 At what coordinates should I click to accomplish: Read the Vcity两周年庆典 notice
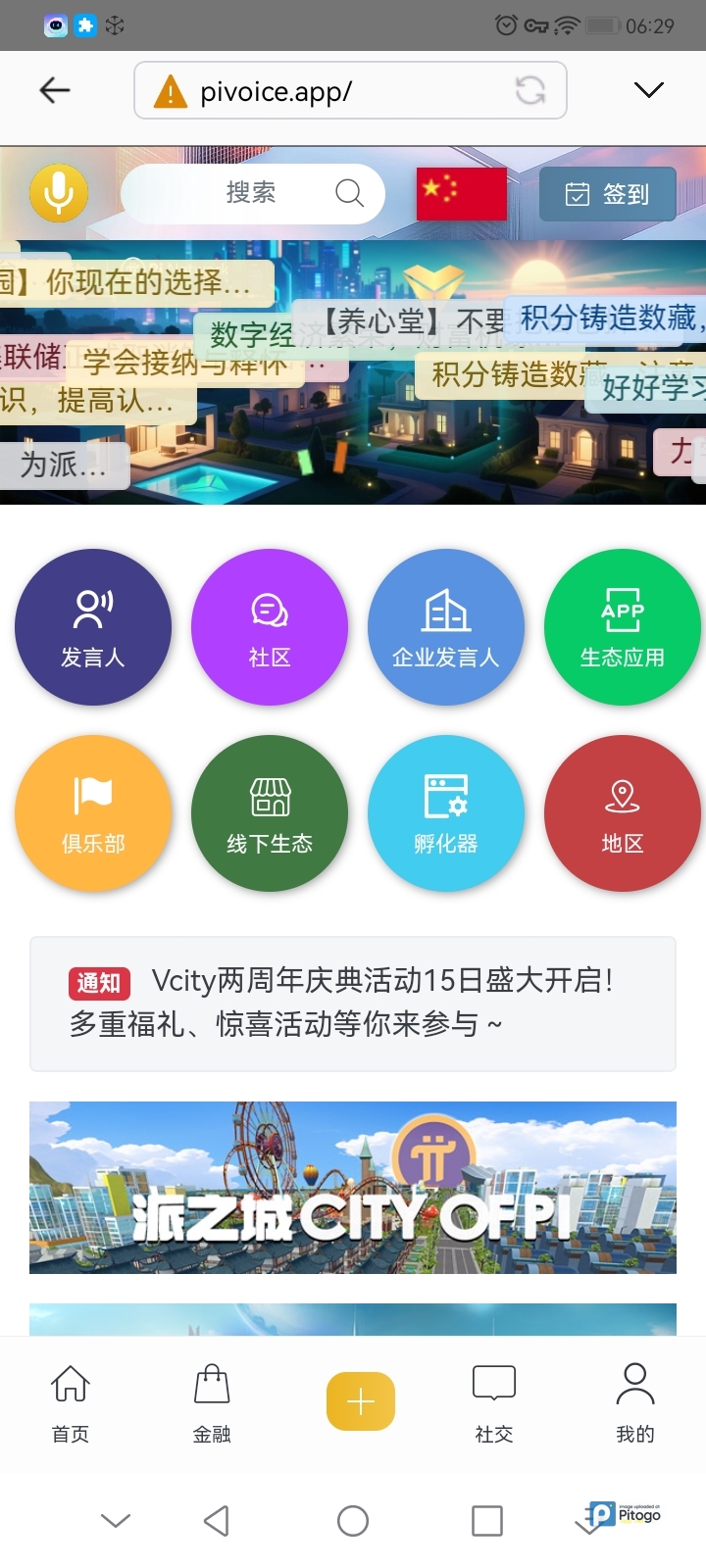tap(353, 1004)
